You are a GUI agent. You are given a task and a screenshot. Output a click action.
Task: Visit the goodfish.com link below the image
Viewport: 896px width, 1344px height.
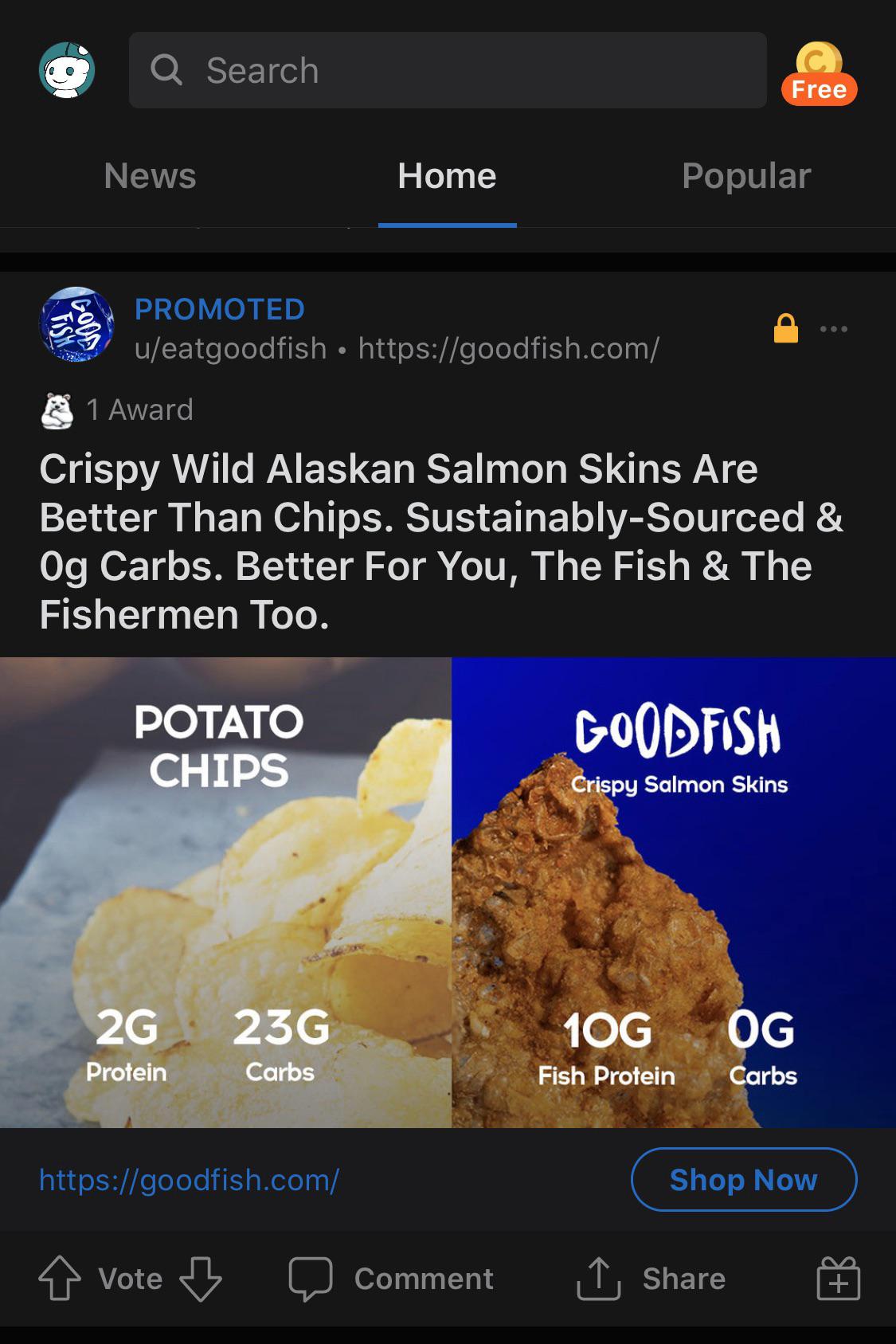[190, 1180]
